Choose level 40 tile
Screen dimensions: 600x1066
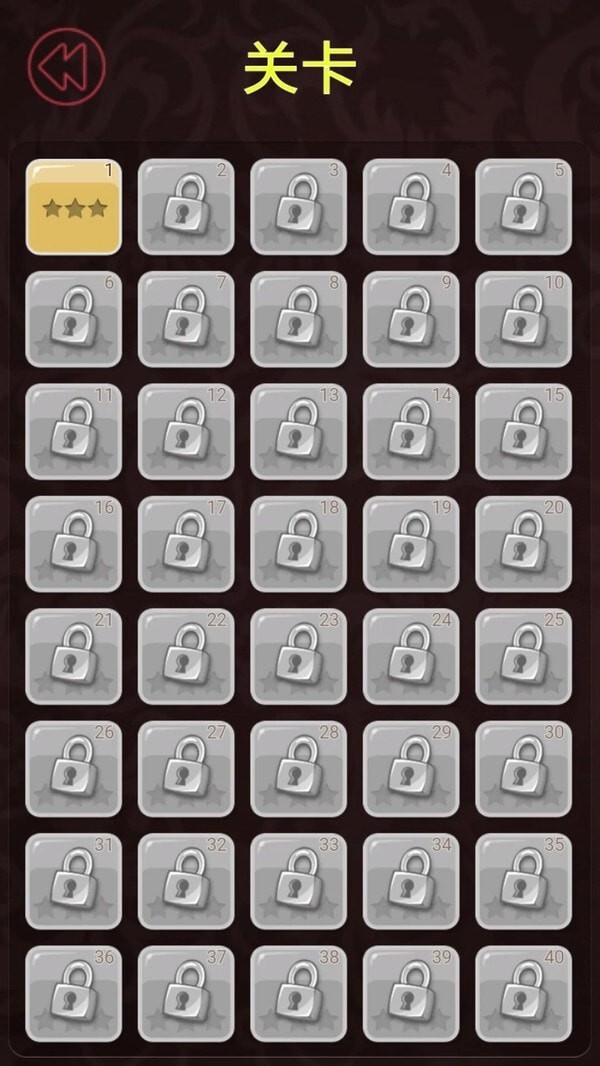524,994
